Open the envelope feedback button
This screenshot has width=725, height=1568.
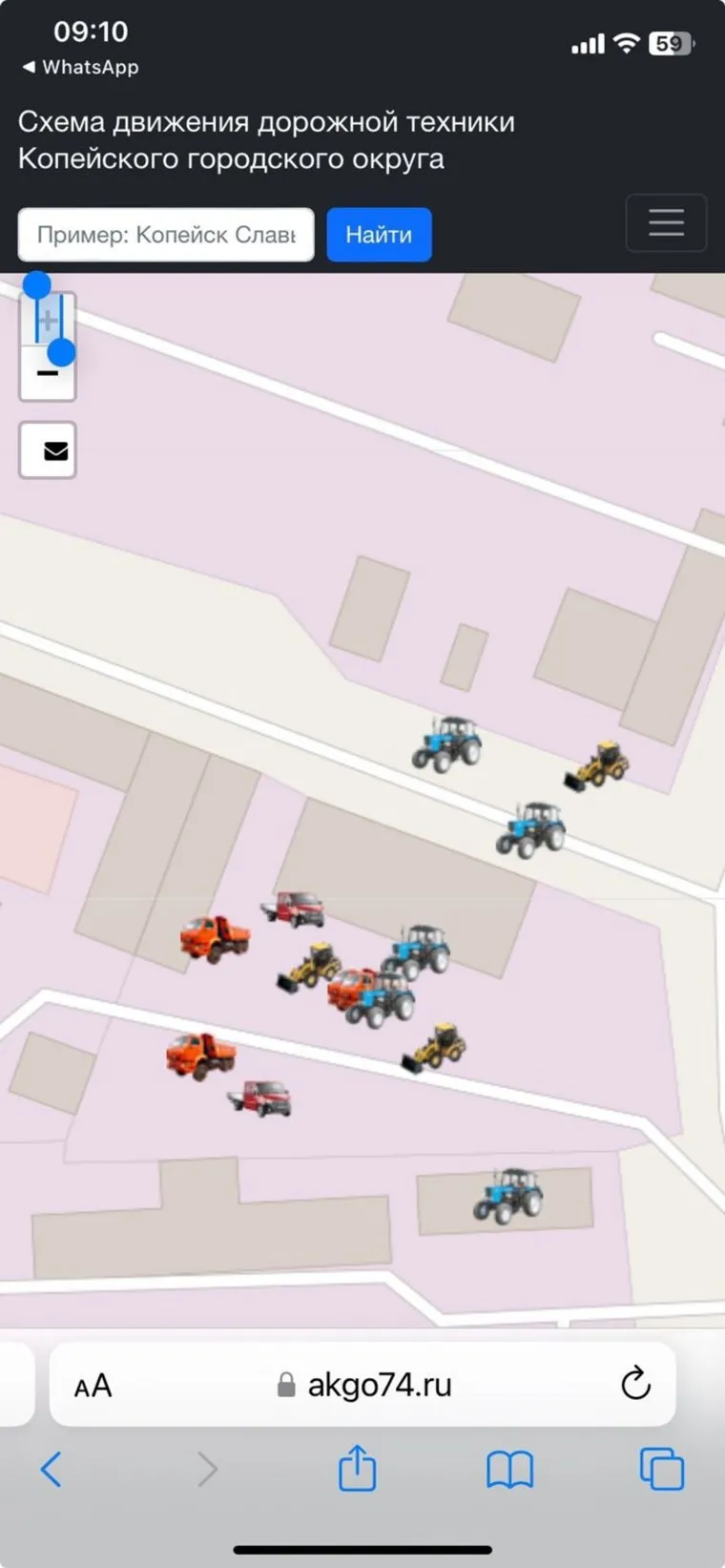[48, 450]
